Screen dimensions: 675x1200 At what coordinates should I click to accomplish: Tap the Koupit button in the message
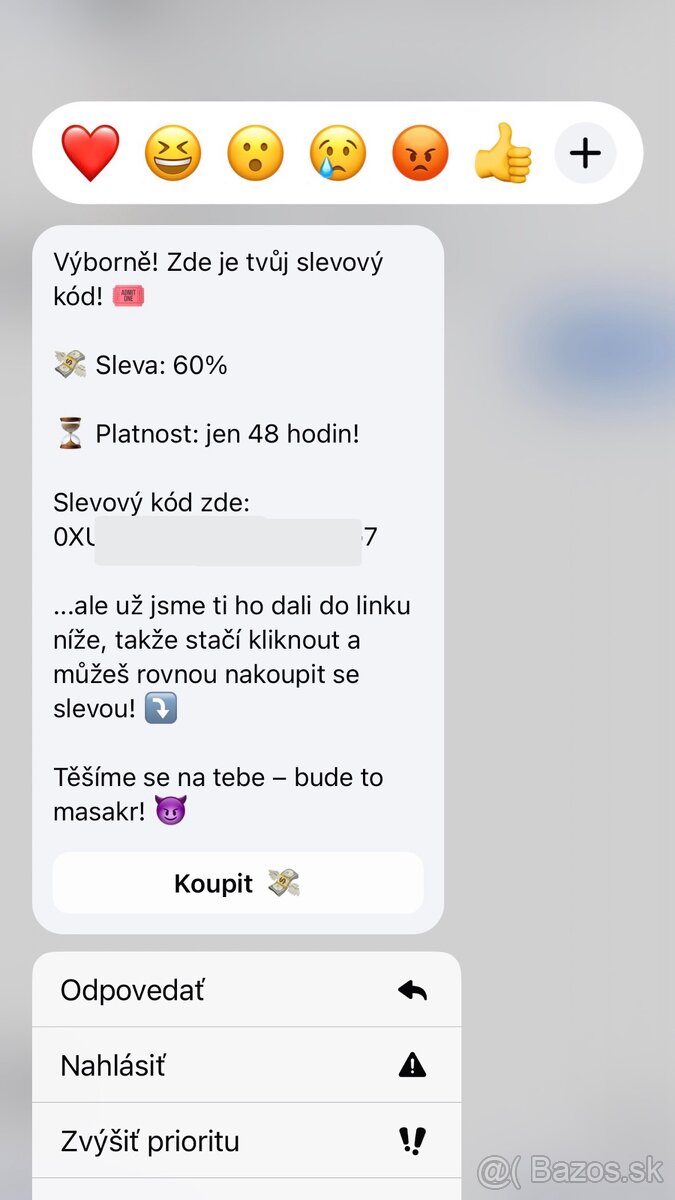pos(238,883)
